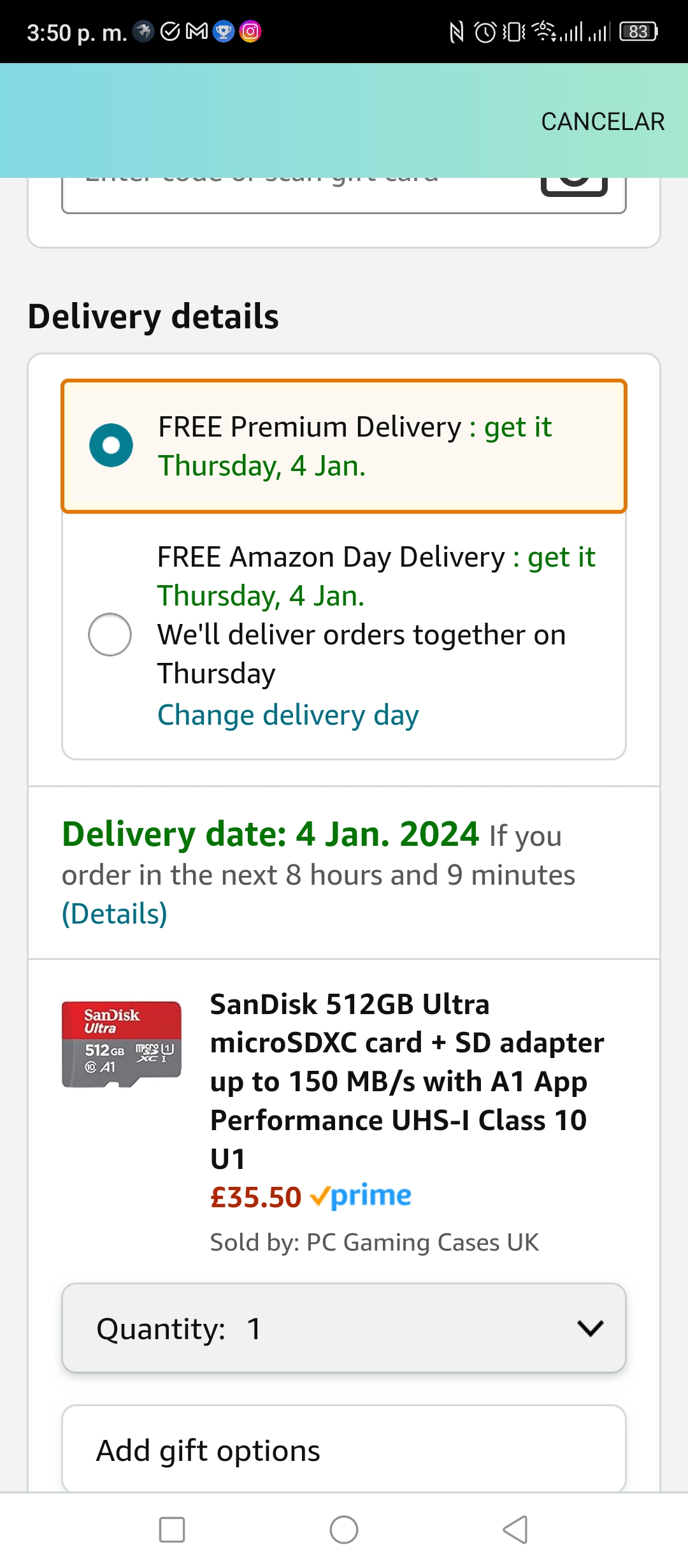Screen dimensions: 688x1568
Task: Go to home screen via home button
Action: [344, 1530]
